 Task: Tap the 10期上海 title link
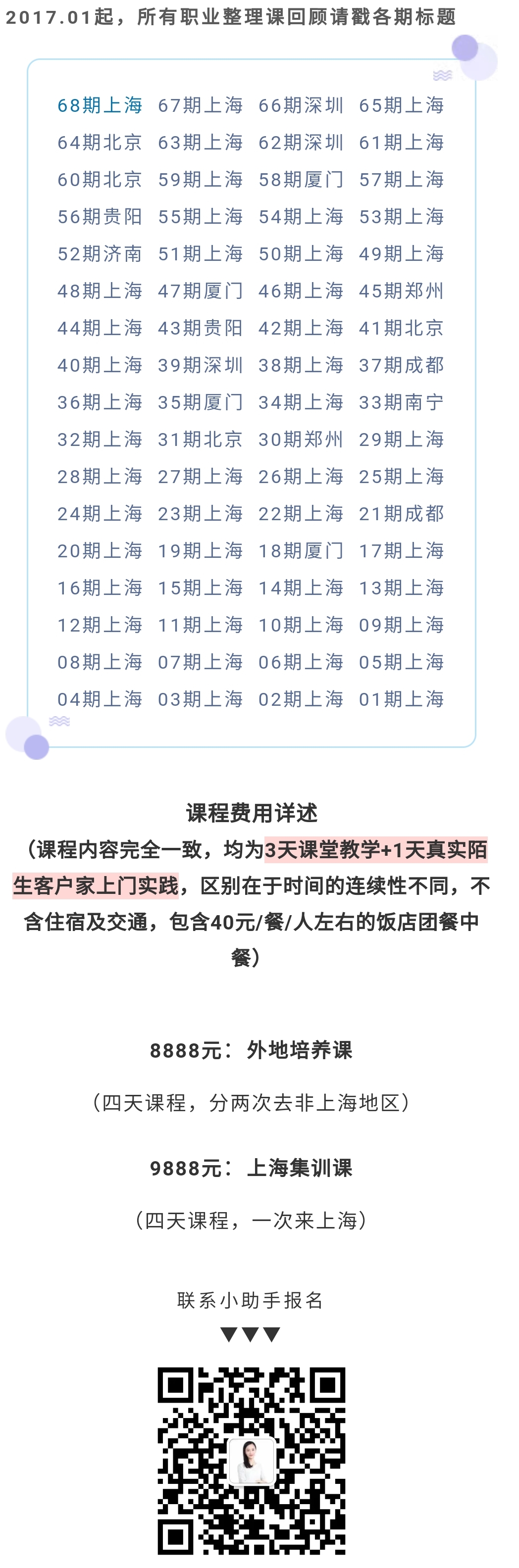[301, 625]
